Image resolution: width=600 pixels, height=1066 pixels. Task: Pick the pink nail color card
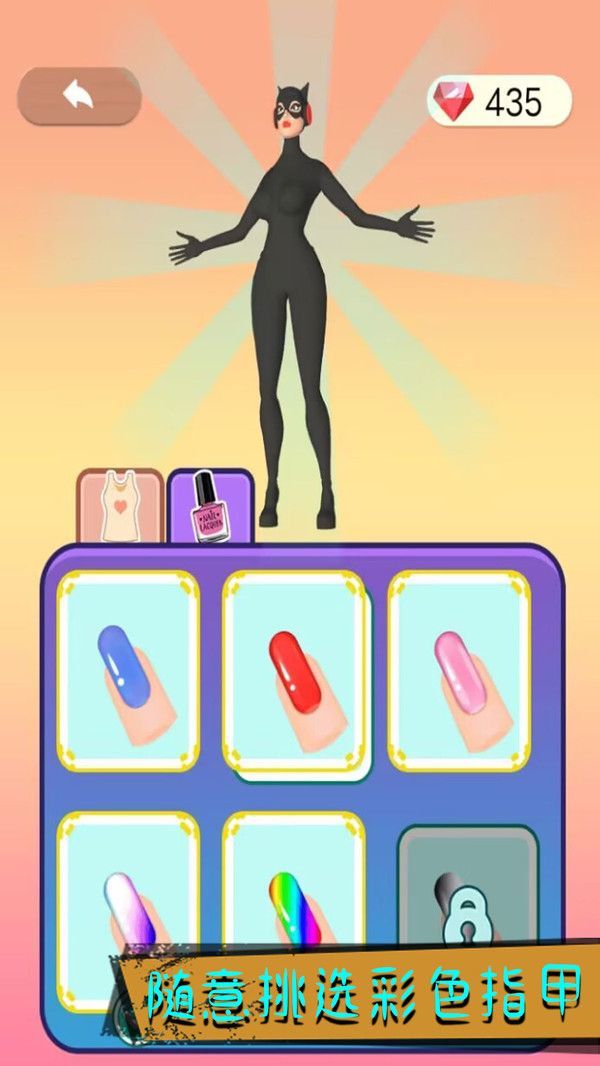459,671
